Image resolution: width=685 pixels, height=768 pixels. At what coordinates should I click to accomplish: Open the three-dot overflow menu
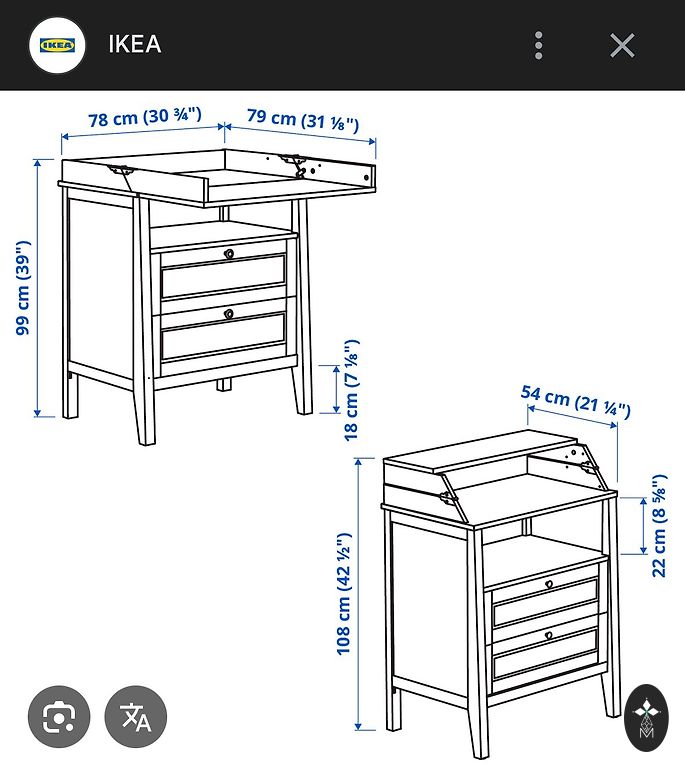click(x=539, y=45)
